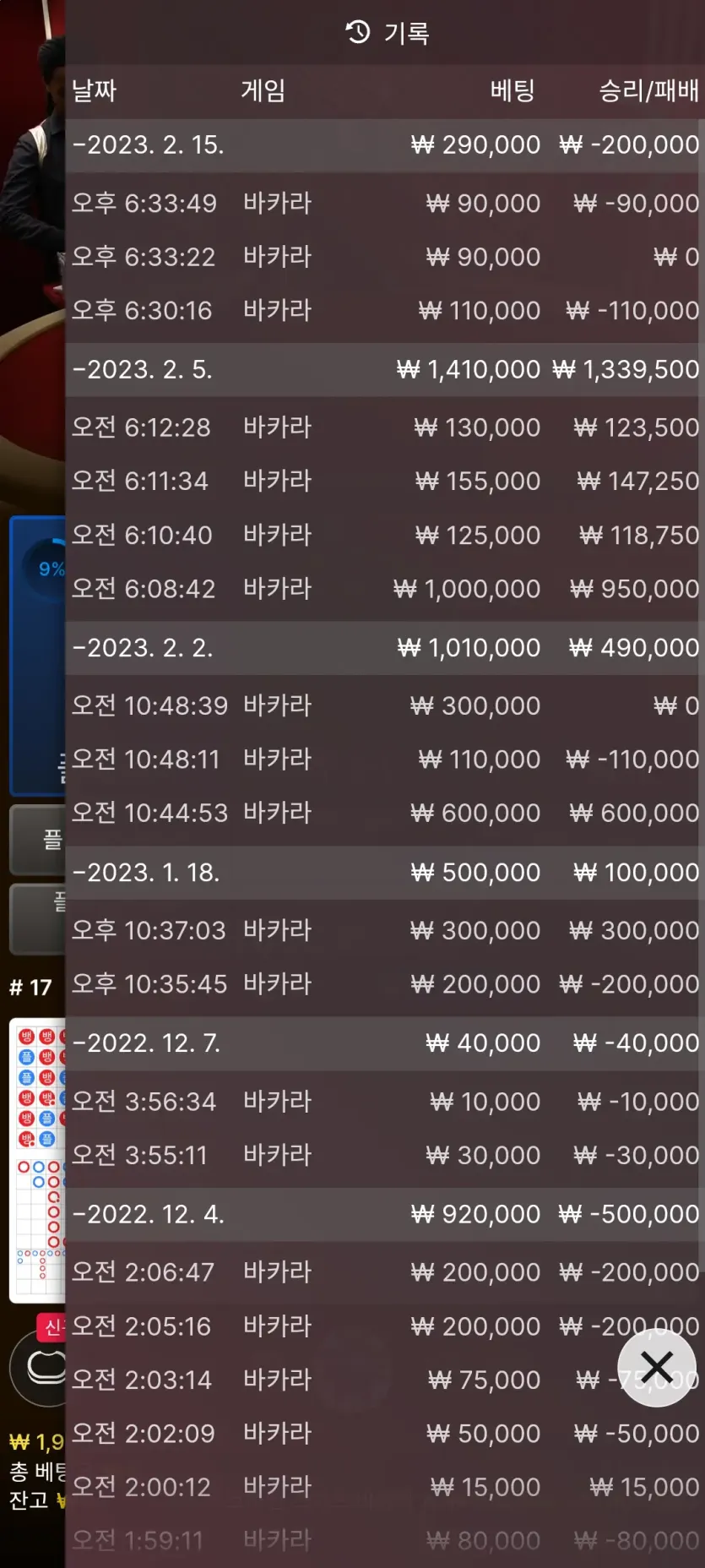Collapse the 2022. 12. 4. date group
This screenshot has width=705, height=1568.
tap(385, 1215)
